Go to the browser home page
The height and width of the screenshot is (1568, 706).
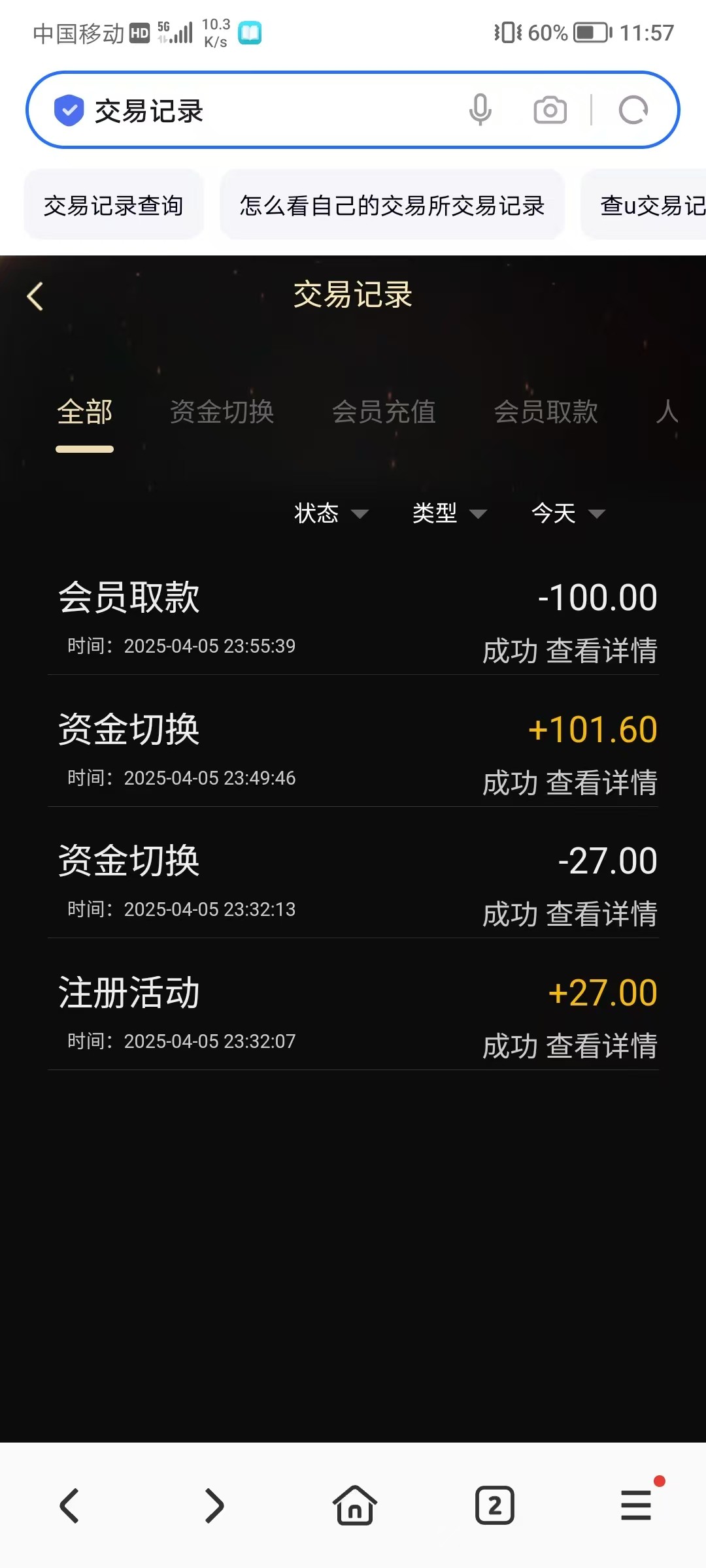[x=354, y=1505]
